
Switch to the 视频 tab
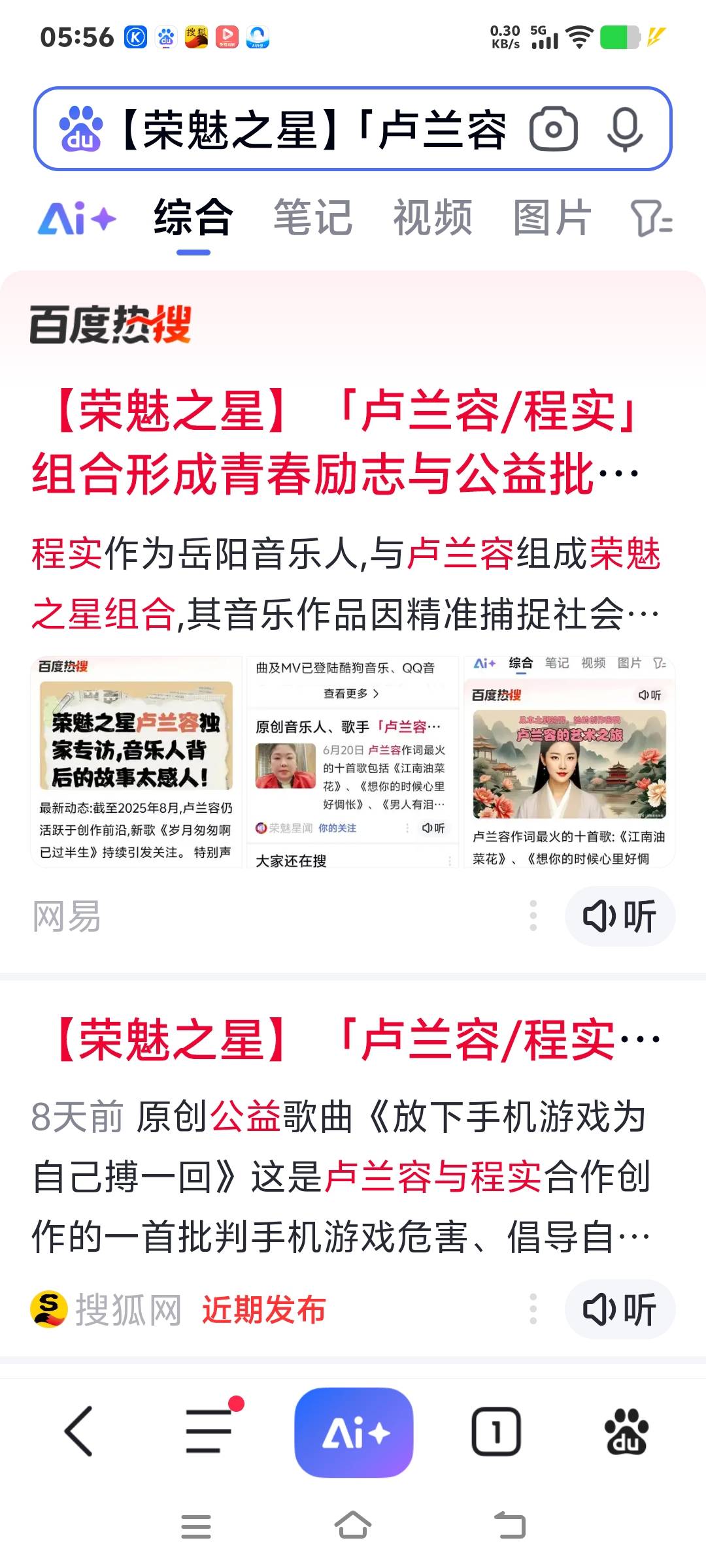432,218
